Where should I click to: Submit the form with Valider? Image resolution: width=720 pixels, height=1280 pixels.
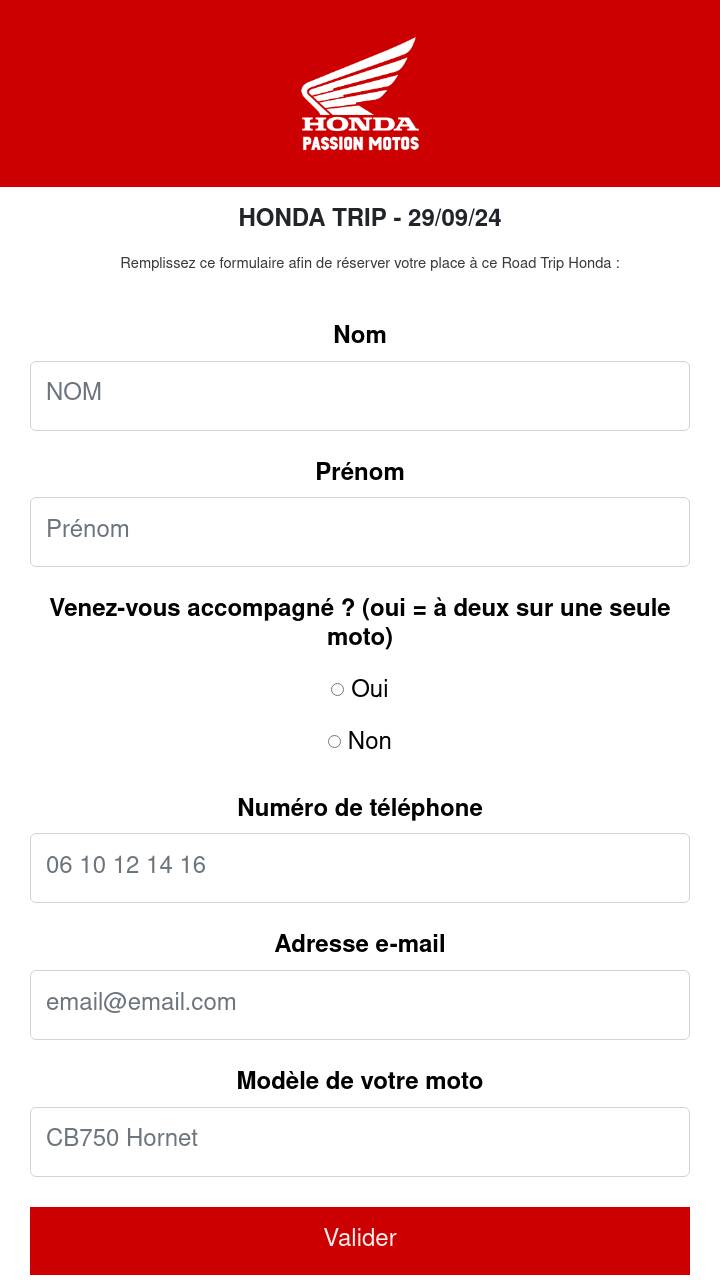click(x=360, y=1241)
